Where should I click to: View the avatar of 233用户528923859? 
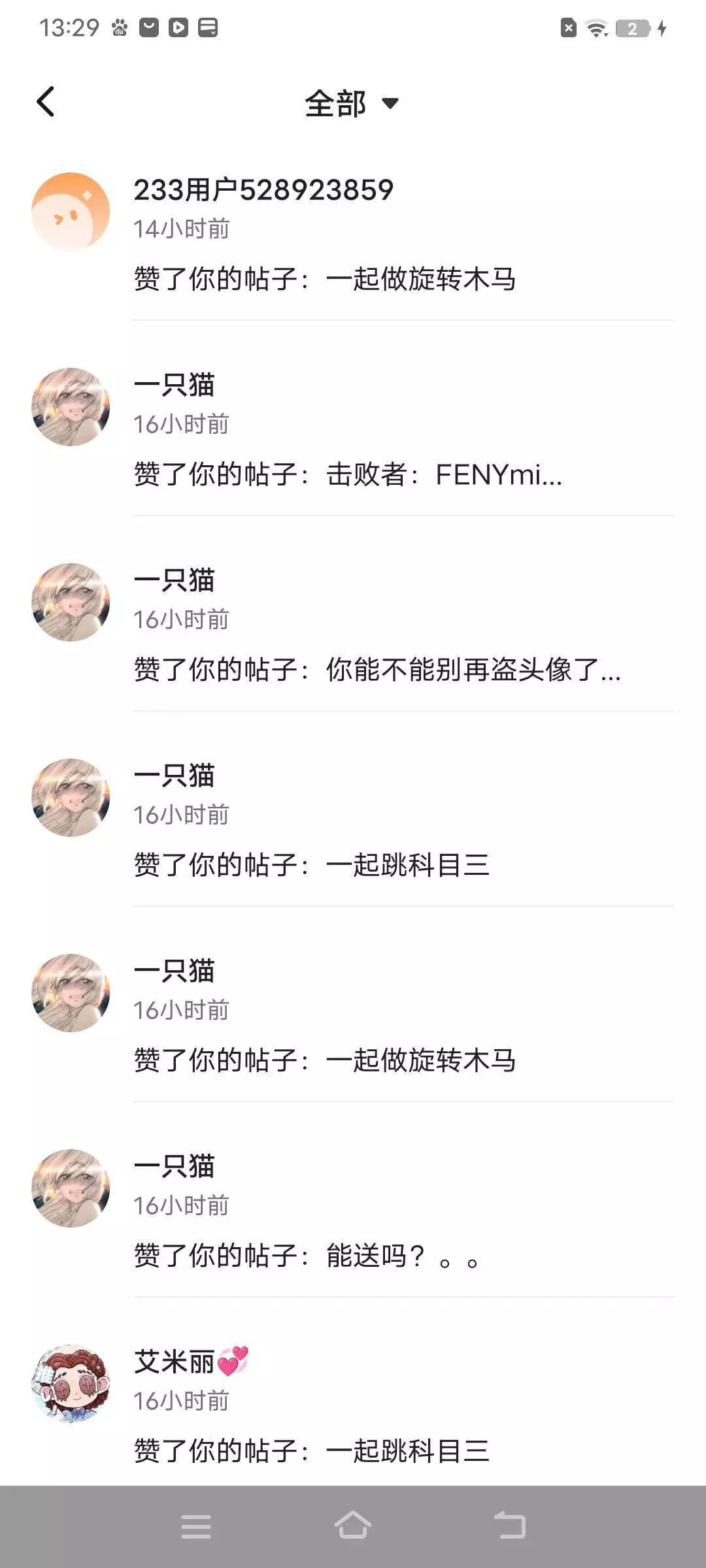pyautogui.click(x=71, y=212)
